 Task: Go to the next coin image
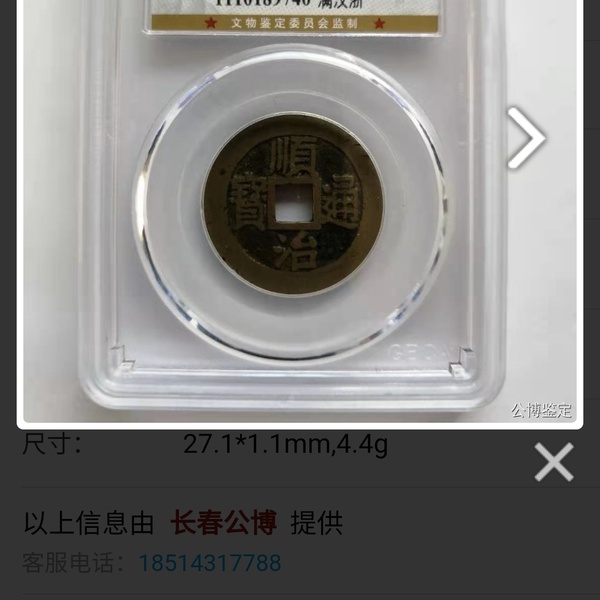[x=525, y=139]
